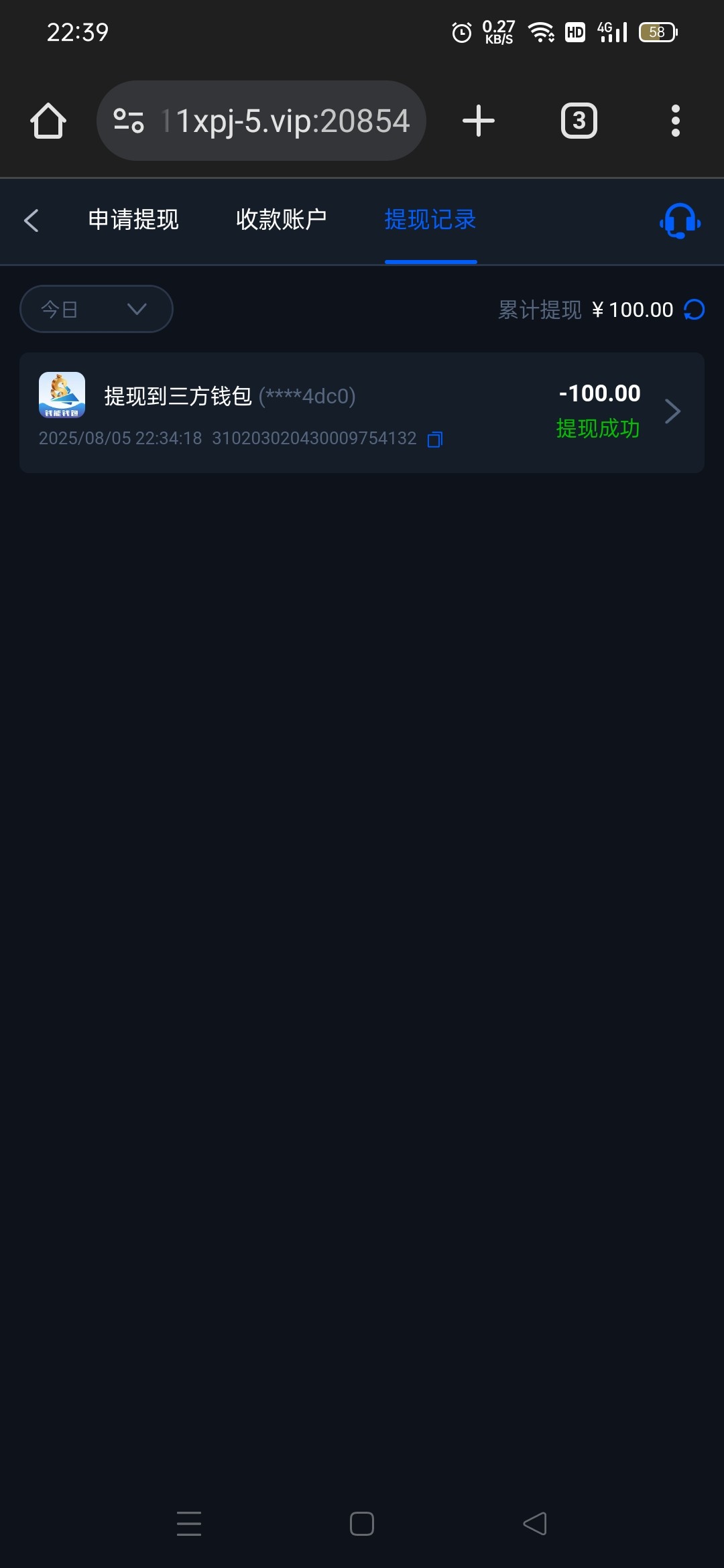
Task: Select the 提现记录 tab
Action: point(430,220)
